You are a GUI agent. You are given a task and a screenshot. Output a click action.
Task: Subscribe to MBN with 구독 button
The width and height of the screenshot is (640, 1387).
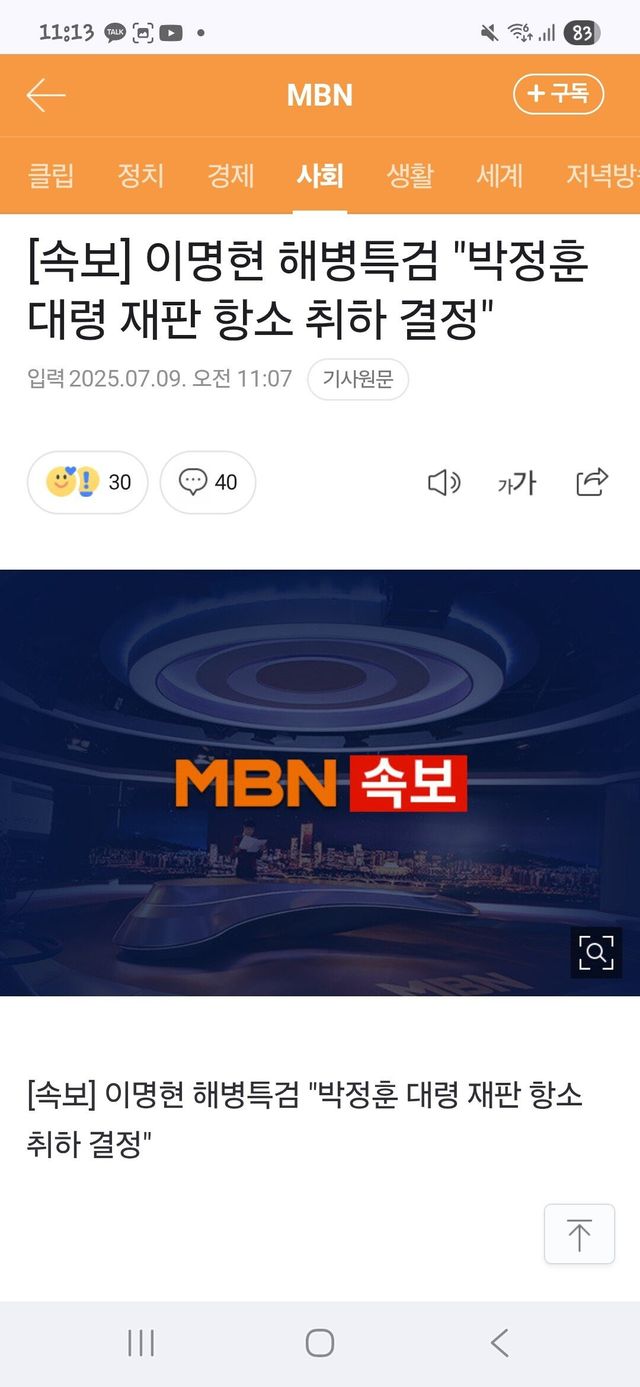coord(558,94)
